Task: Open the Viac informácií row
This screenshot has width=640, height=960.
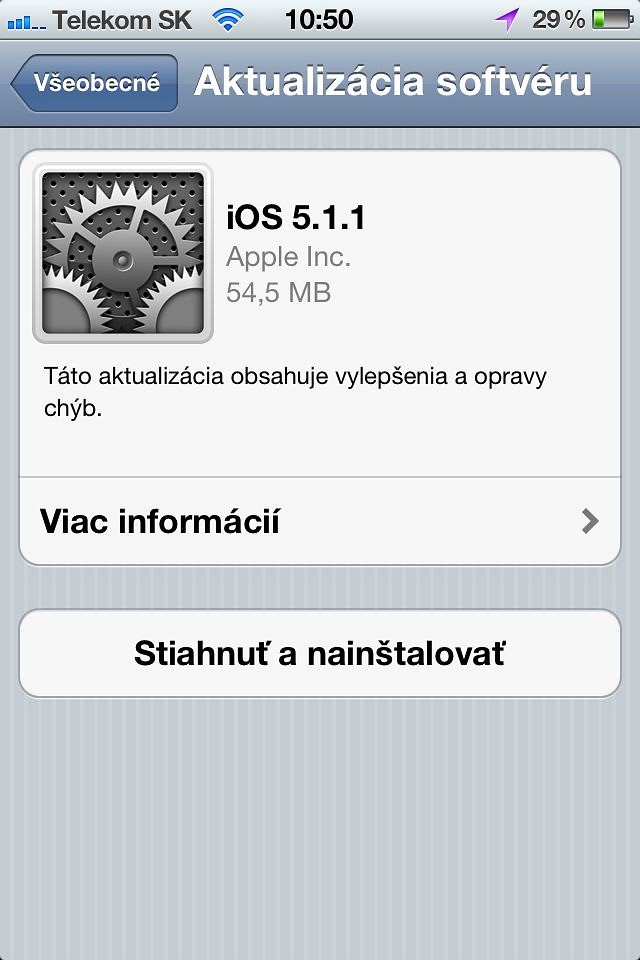Action: pos(320,521)
